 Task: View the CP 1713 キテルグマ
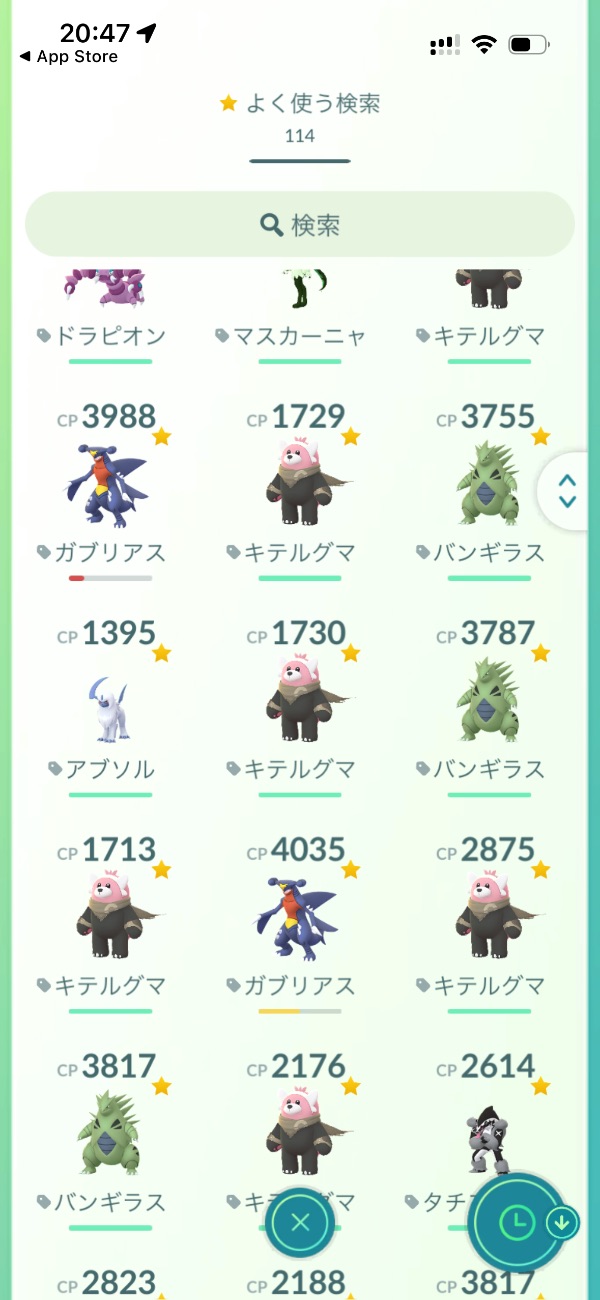110,920
